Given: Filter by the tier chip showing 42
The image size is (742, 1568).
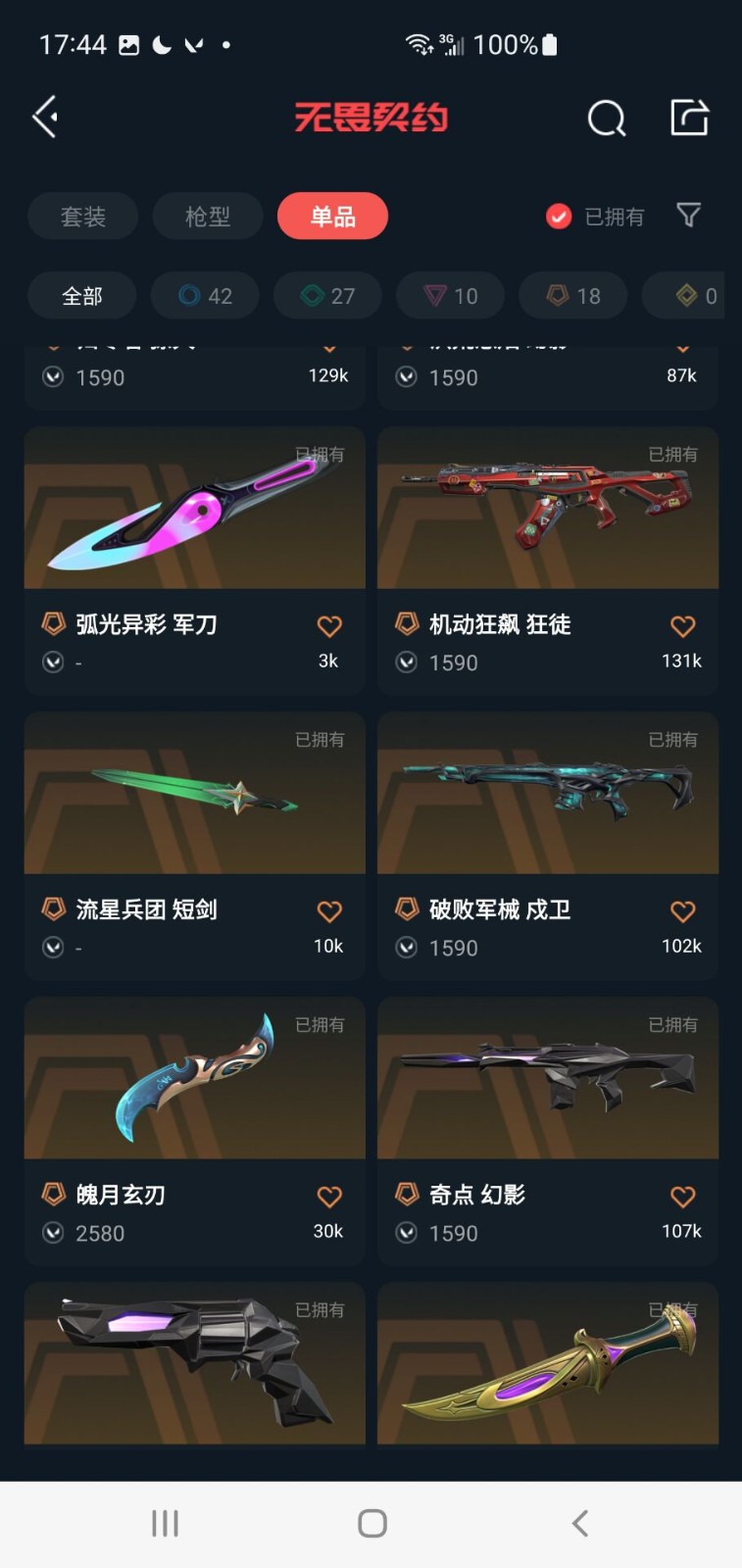Looking at the screenshot, I should click(x=205, y=296).
